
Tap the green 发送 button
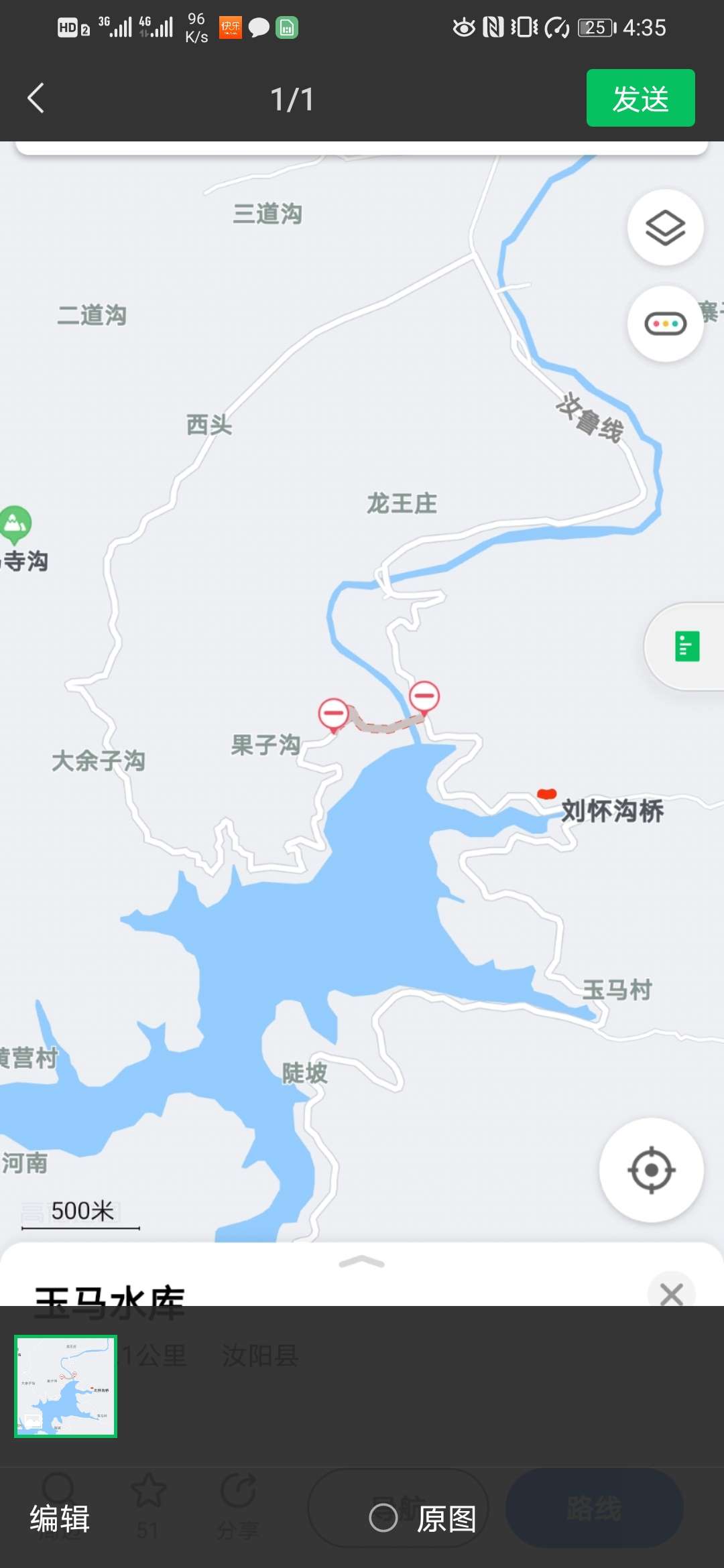point(640,99)
